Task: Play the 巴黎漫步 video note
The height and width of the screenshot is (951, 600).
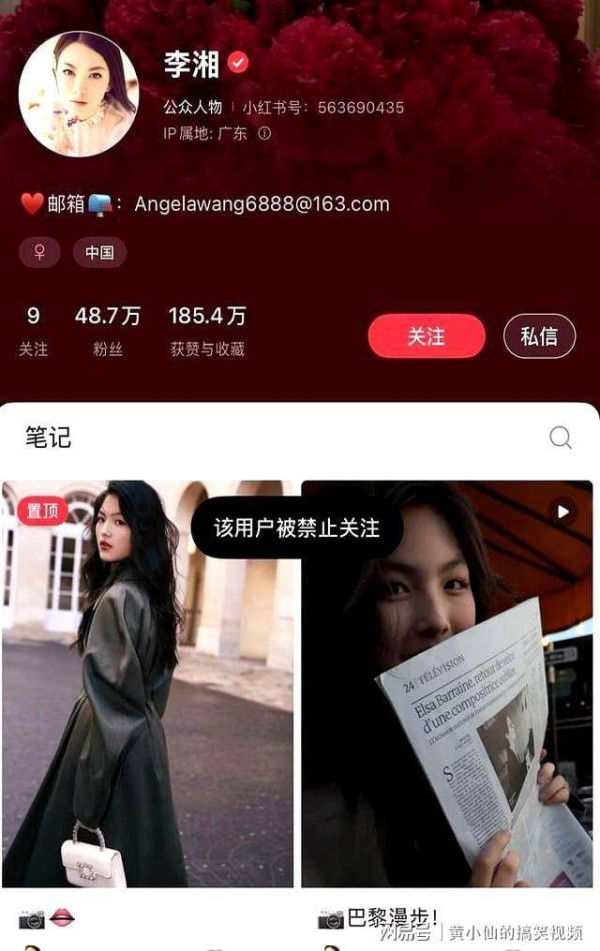Action: coord(447,700)
